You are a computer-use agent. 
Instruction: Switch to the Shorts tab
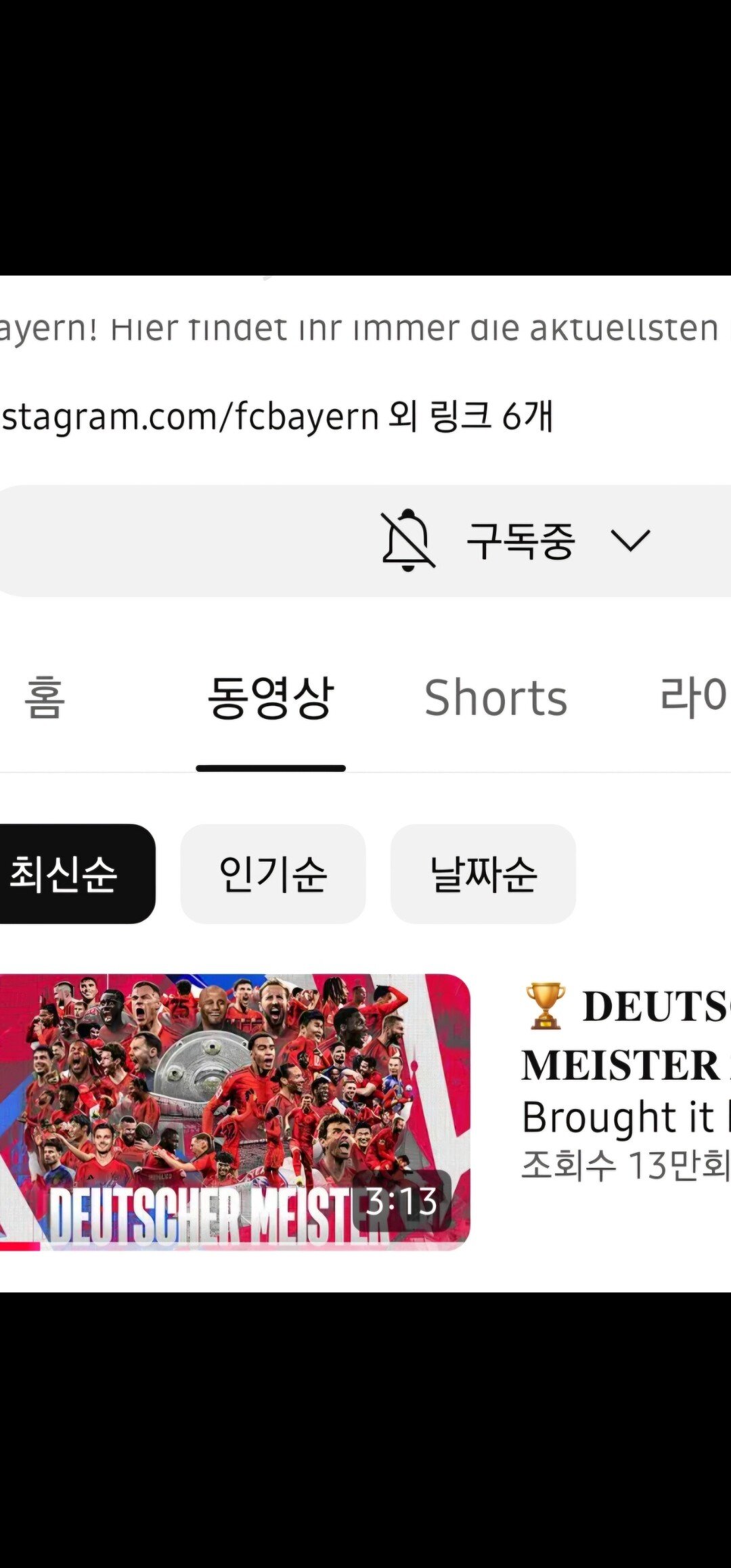point(495,698)
